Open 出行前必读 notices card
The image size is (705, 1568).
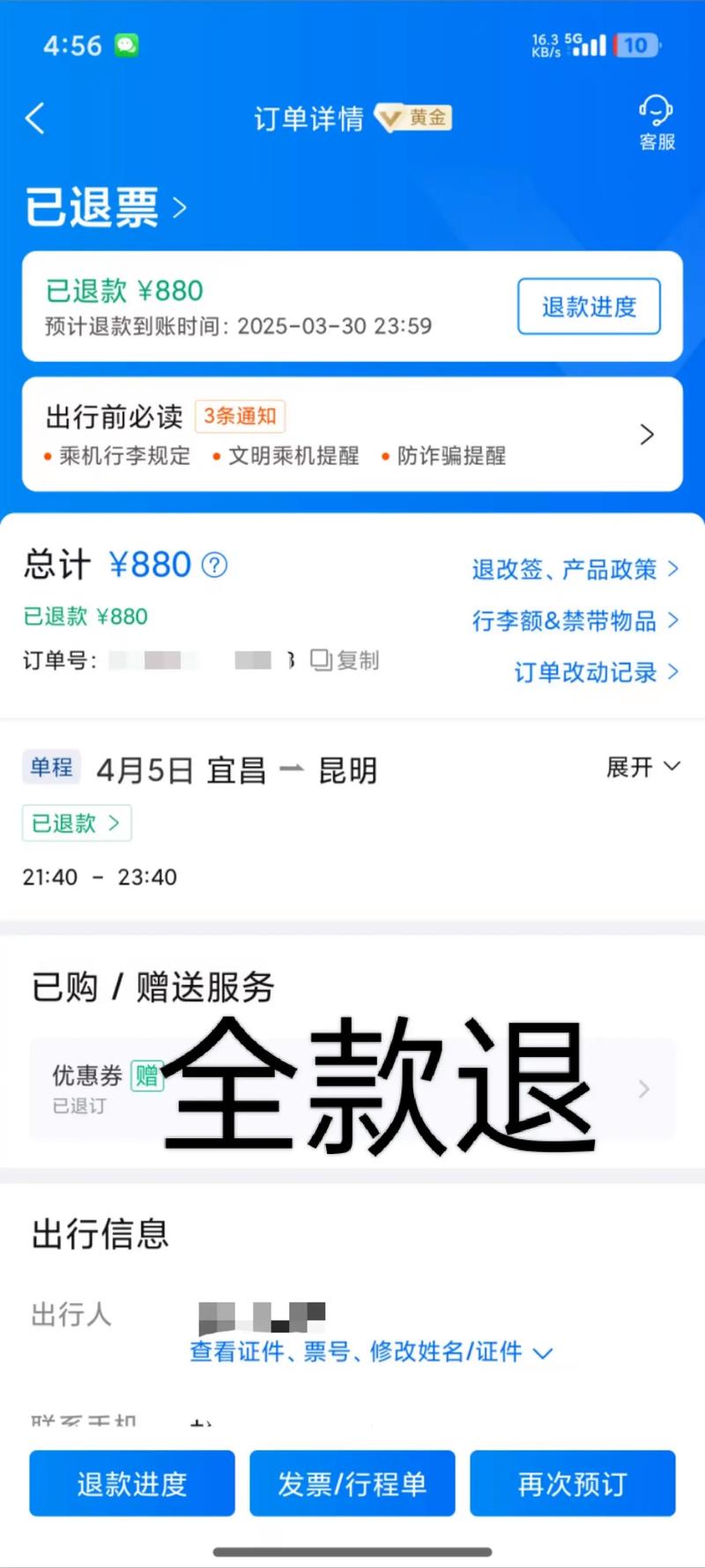tap(352, 434)
